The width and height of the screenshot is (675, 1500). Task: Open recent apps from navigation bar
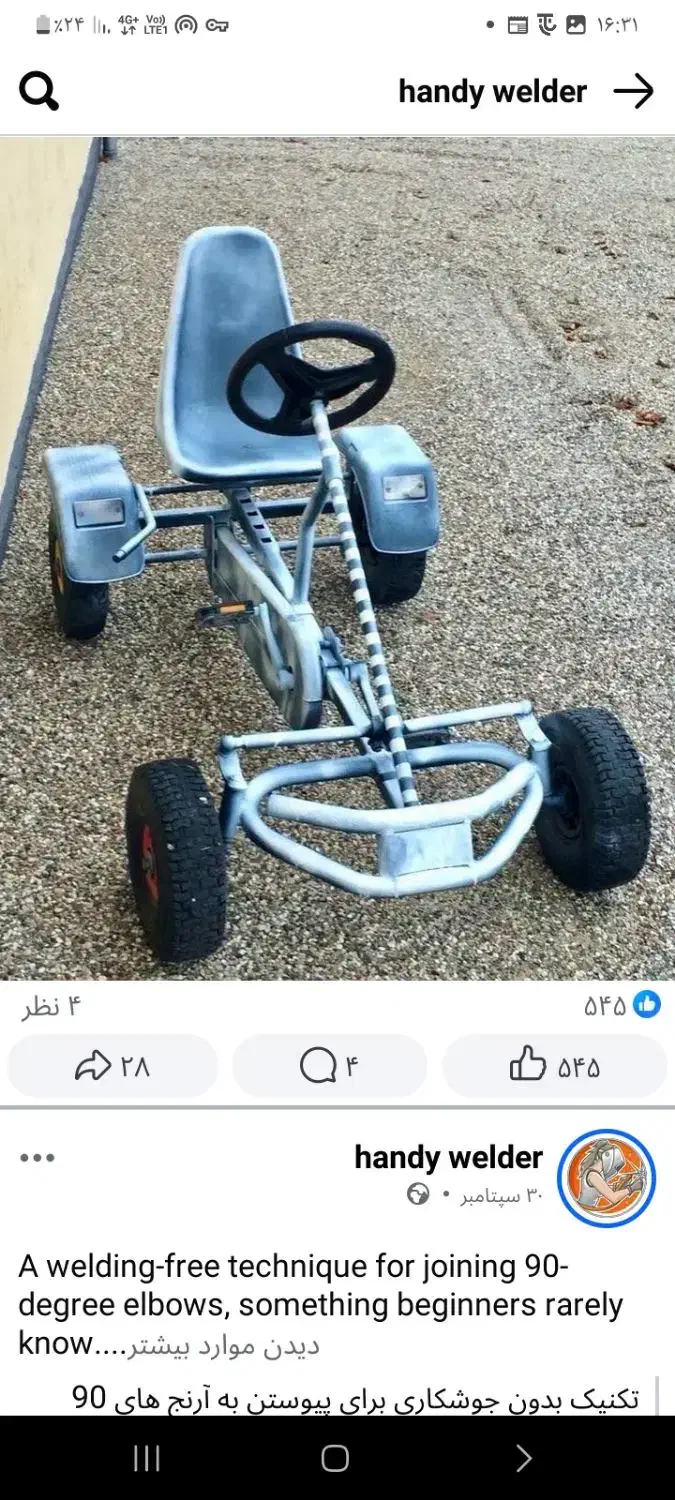[147, 1458]
